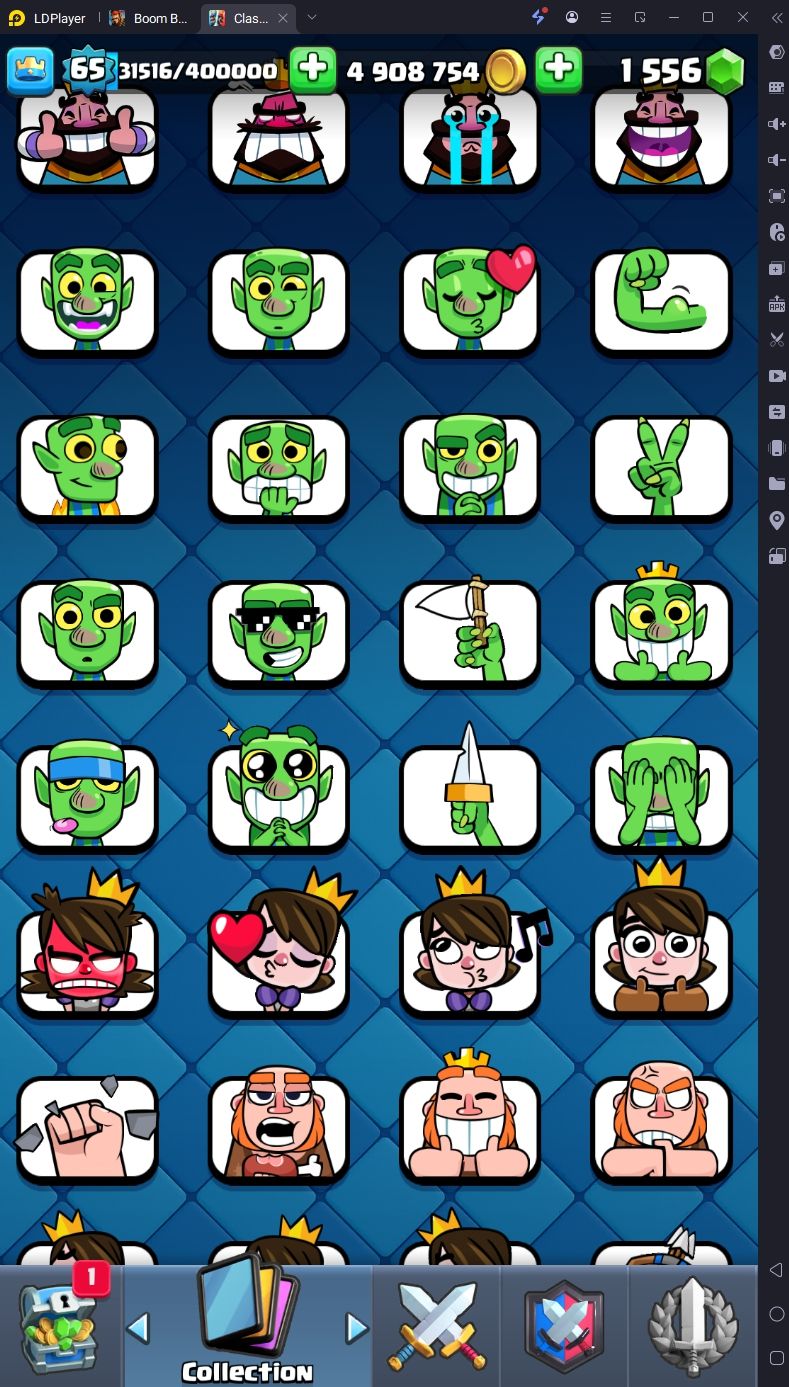Select the goblin with sunglasses emote
789x1387 pixels.
point(279,633)
